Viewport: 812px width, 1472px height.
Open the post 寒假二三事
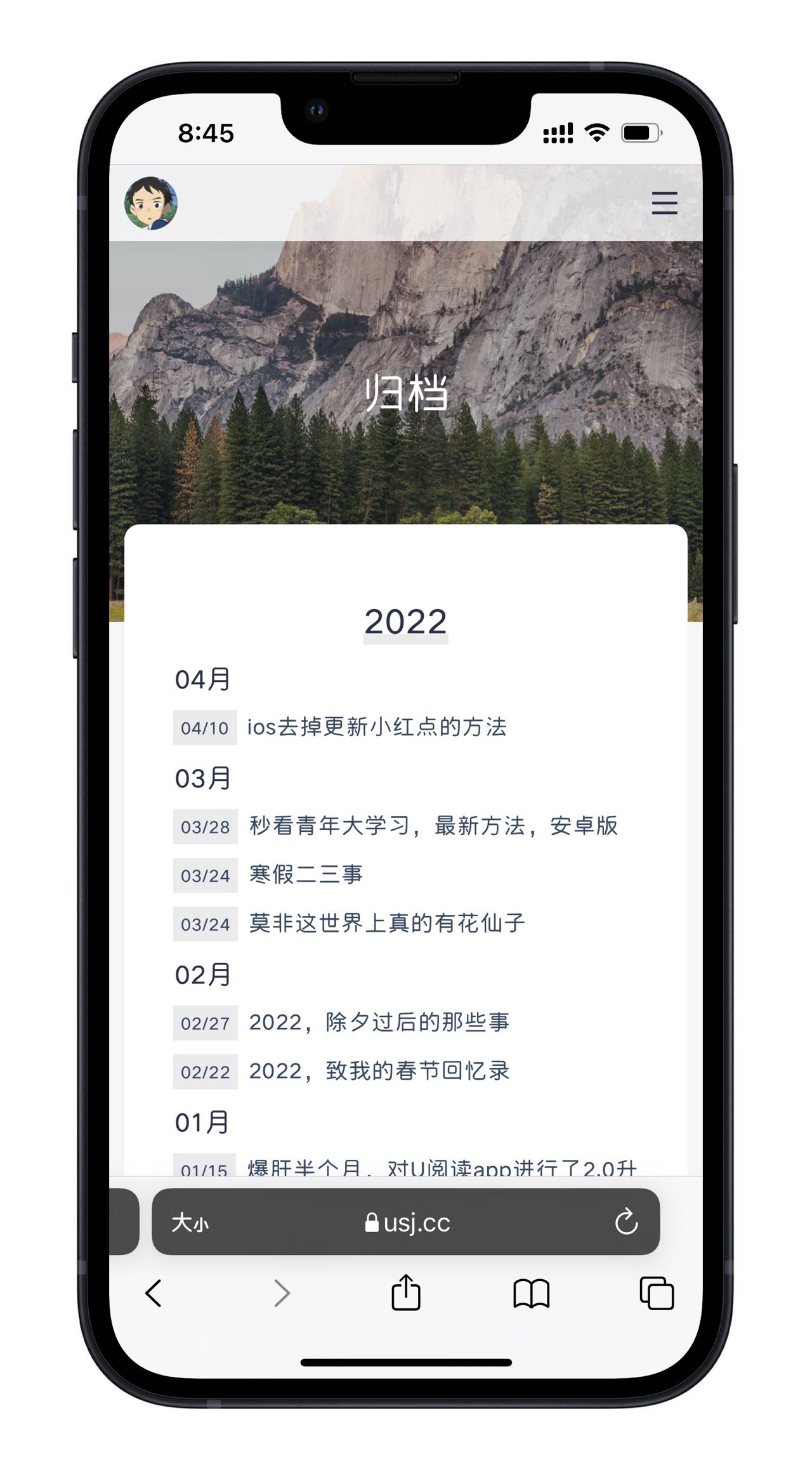click(x=306, y=875)
